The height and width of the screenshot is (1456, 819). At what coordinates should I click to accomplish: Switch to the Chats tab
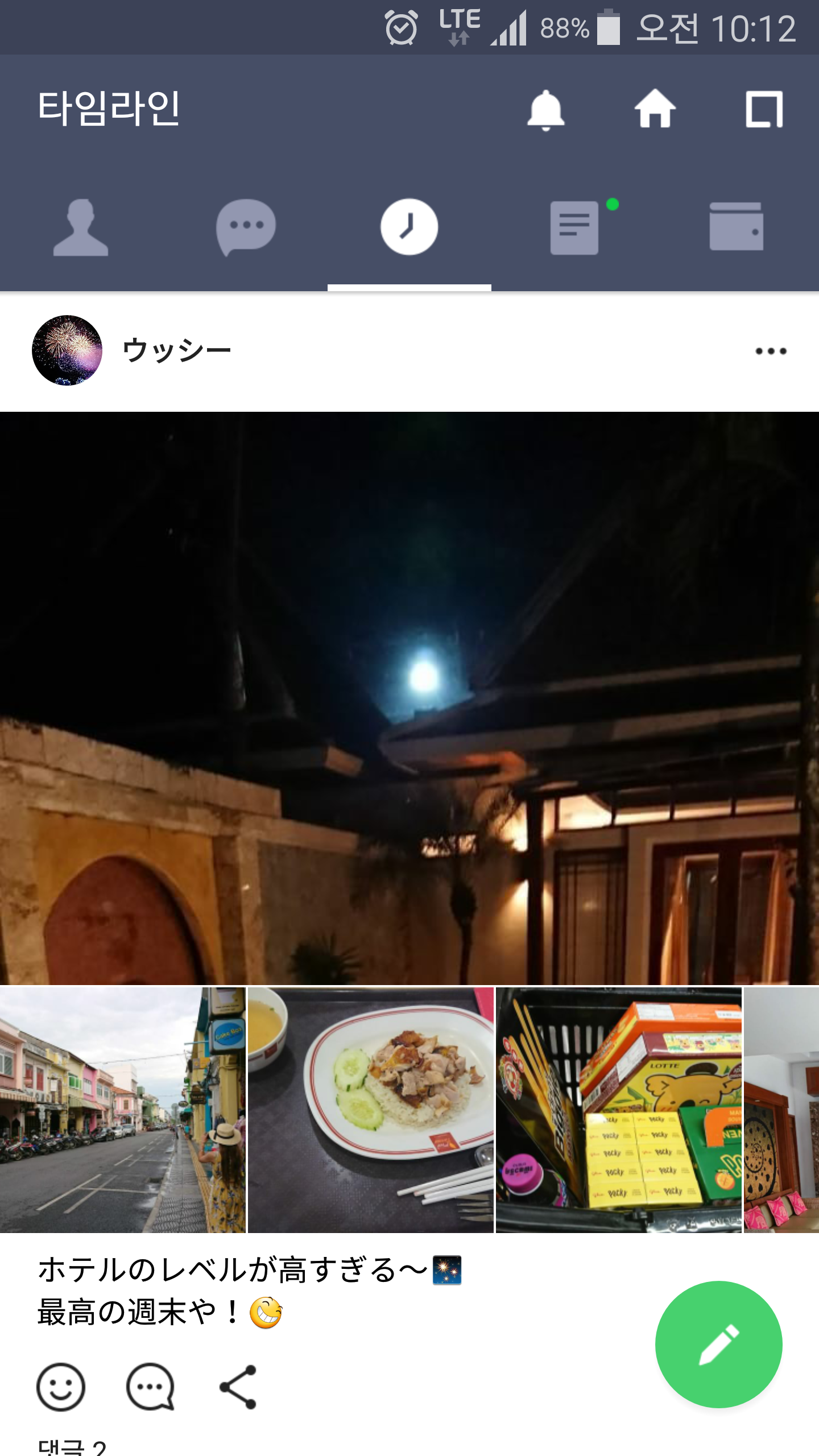click(246, 227)
